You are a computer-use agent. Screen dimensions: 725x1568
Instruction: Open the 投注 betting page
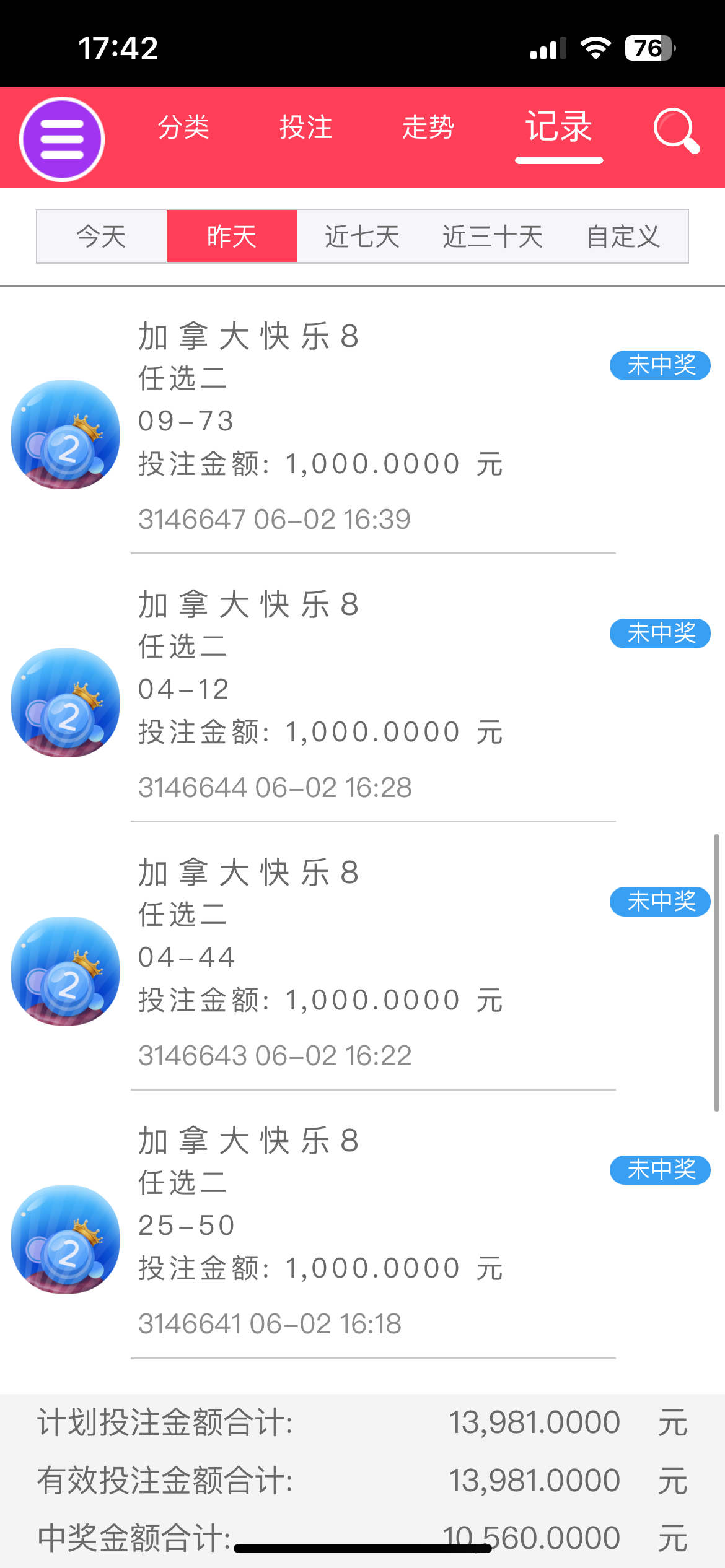click(305, 128)
